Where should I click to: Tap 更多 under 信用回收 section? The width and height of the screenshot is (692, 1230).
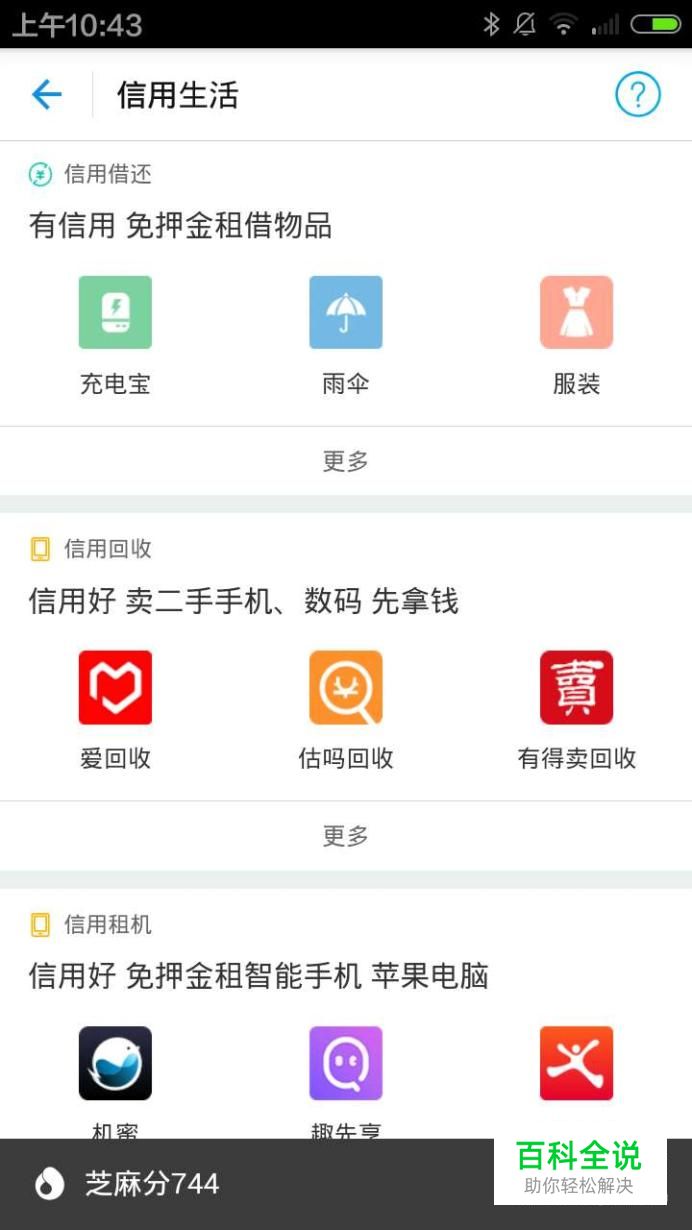click(346, 835)
